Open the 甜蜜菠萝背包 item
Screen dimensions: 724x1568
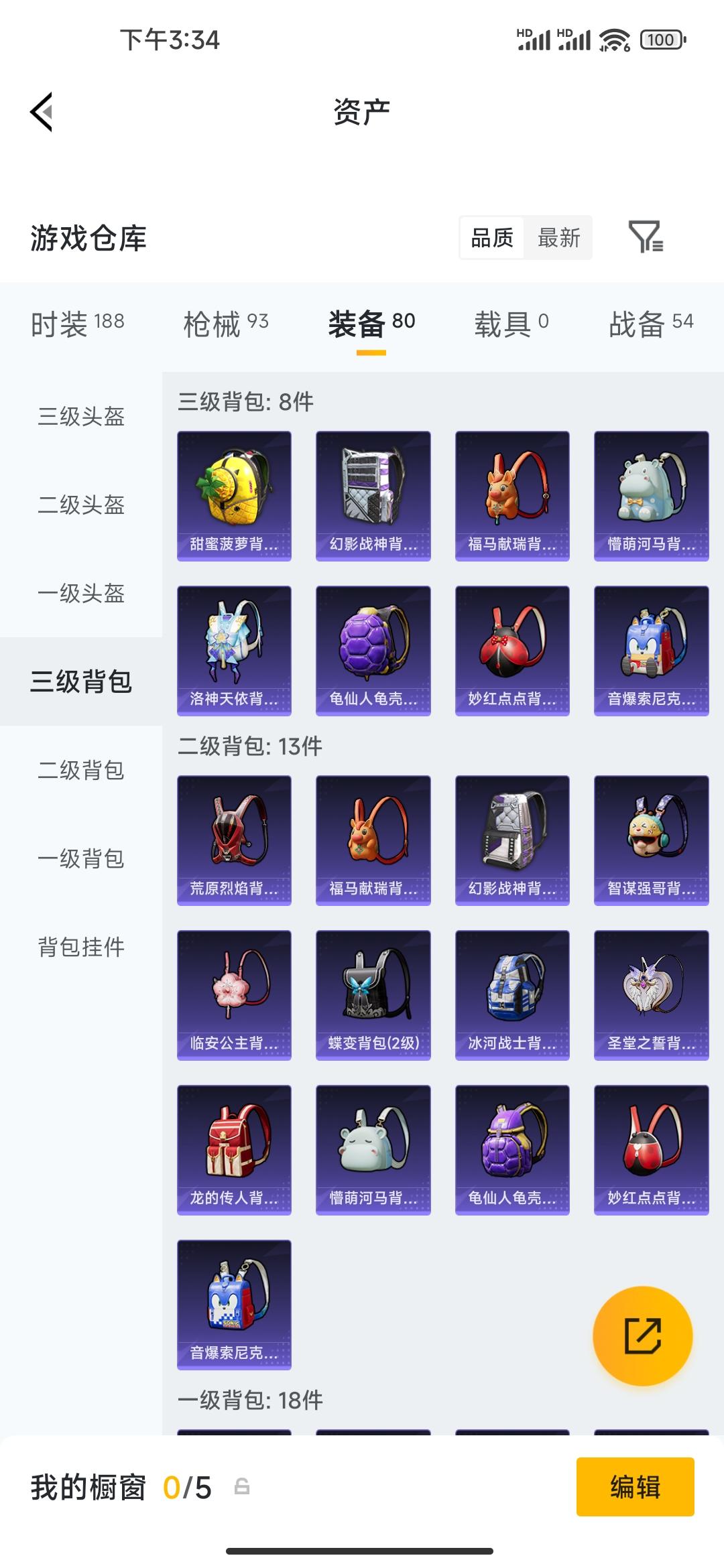coord(234,494)
